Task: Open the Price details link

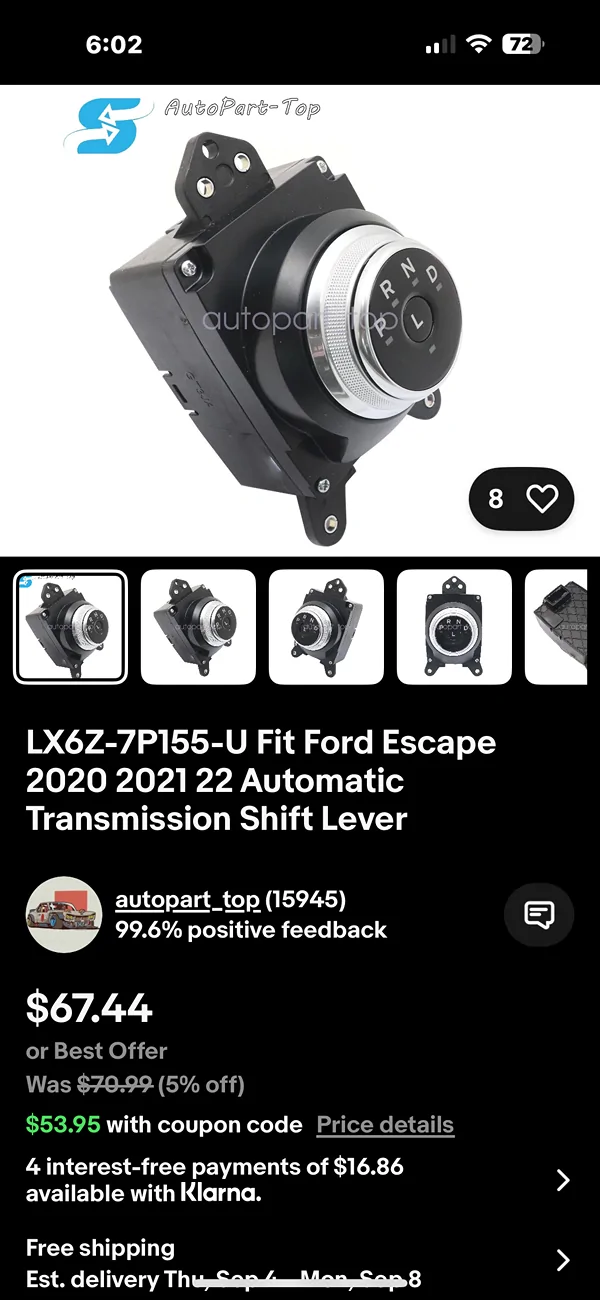Action: coord(385,1125)
